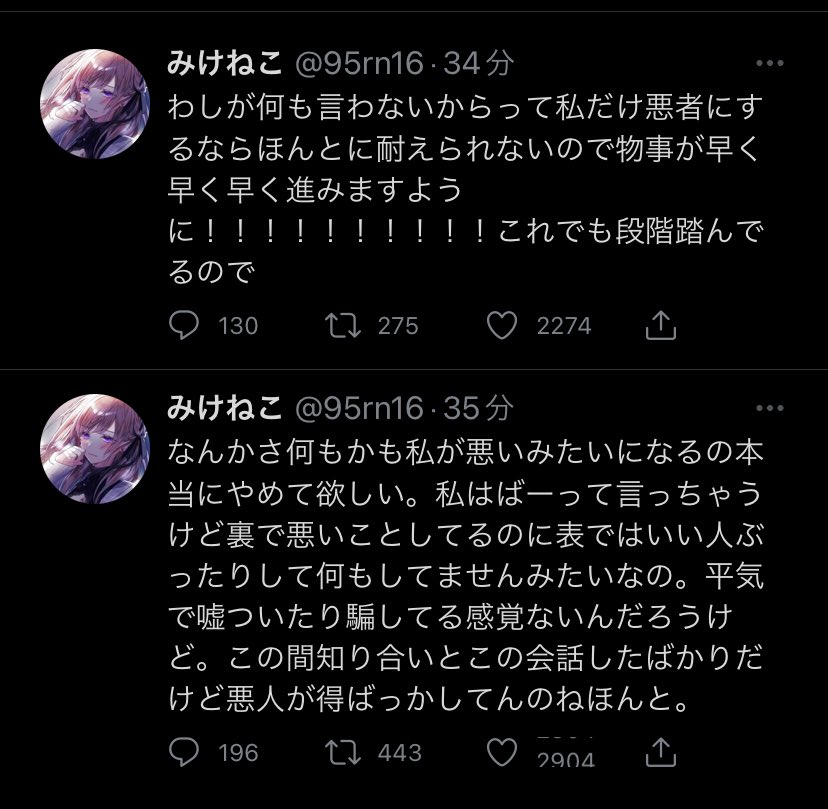Like the tweet with 2274 likes

click(x=503, y=325)
